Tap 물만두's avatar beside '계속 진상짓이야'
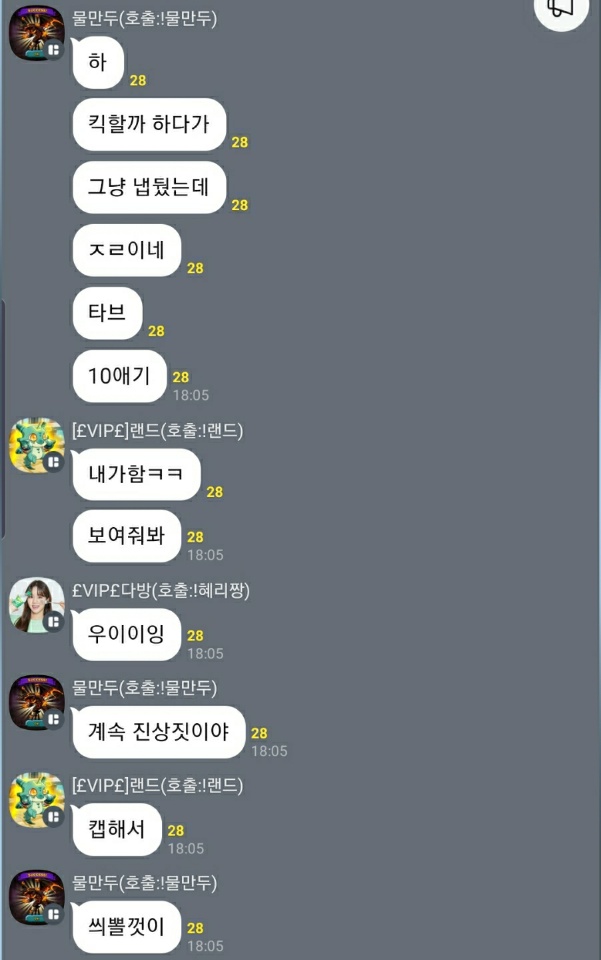 coord(37,703)
